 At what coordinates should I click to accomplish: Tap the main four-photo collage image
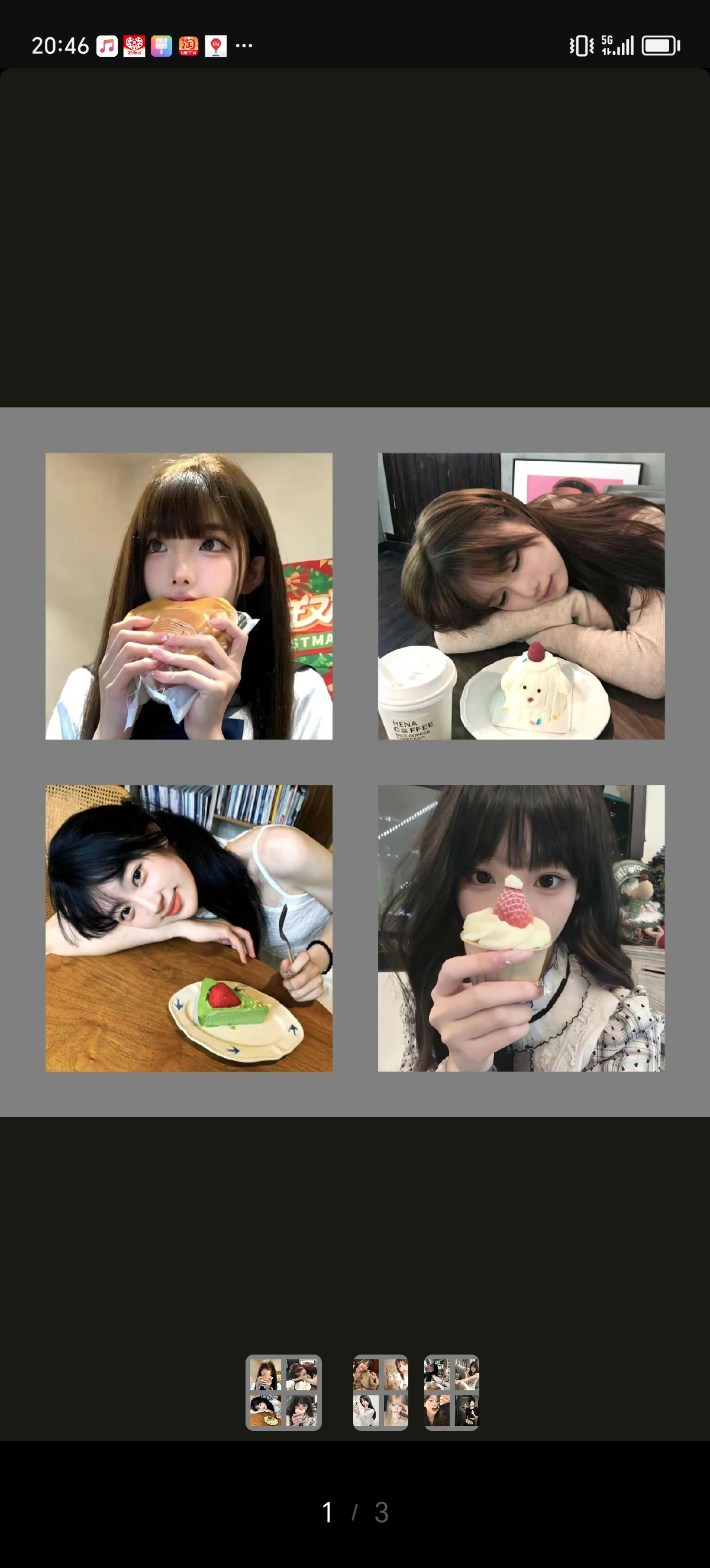point(355,761)
